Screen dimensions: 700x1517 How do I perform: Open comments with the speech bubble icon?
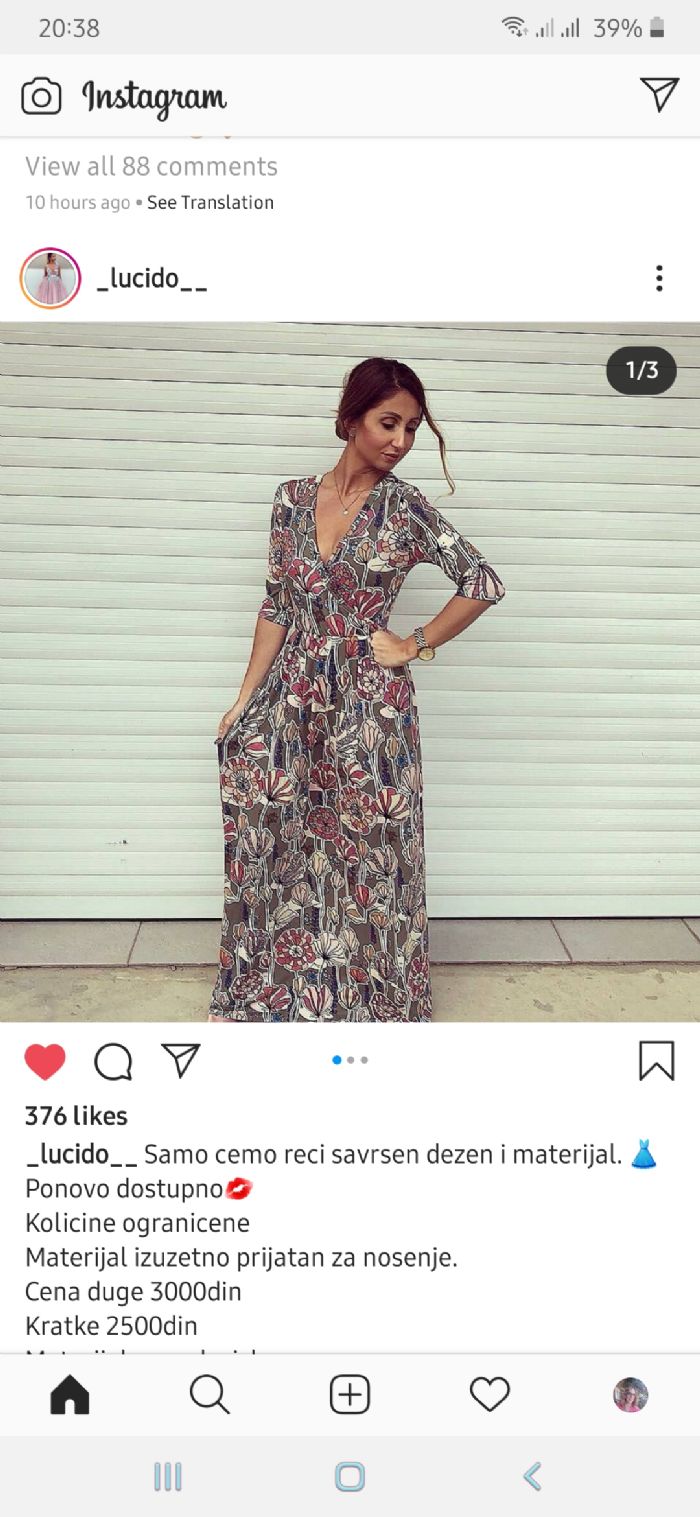113,1061
